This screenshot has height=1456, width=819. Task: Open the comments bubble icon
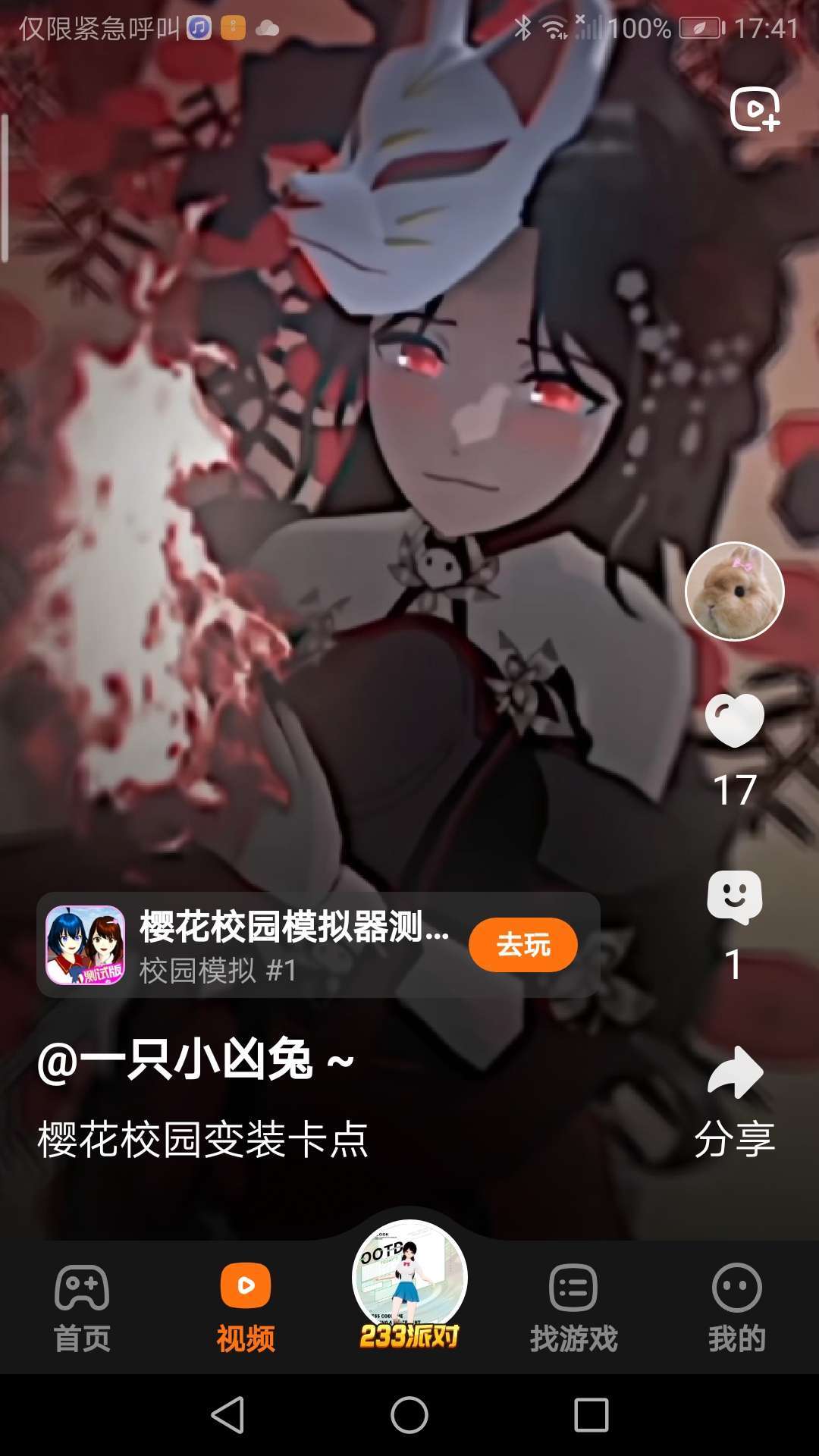[x=734, y=897]
